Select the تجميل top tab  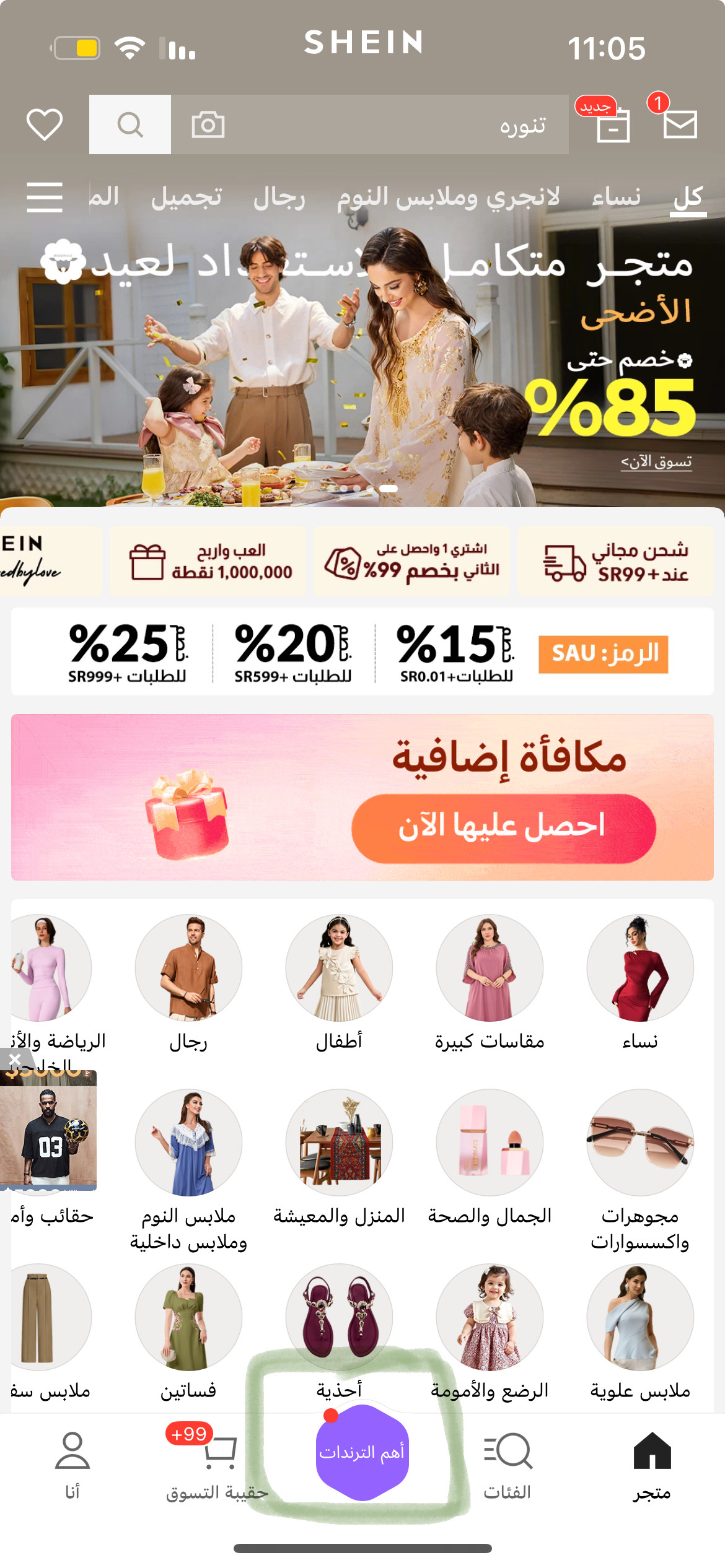click(187, 198)
